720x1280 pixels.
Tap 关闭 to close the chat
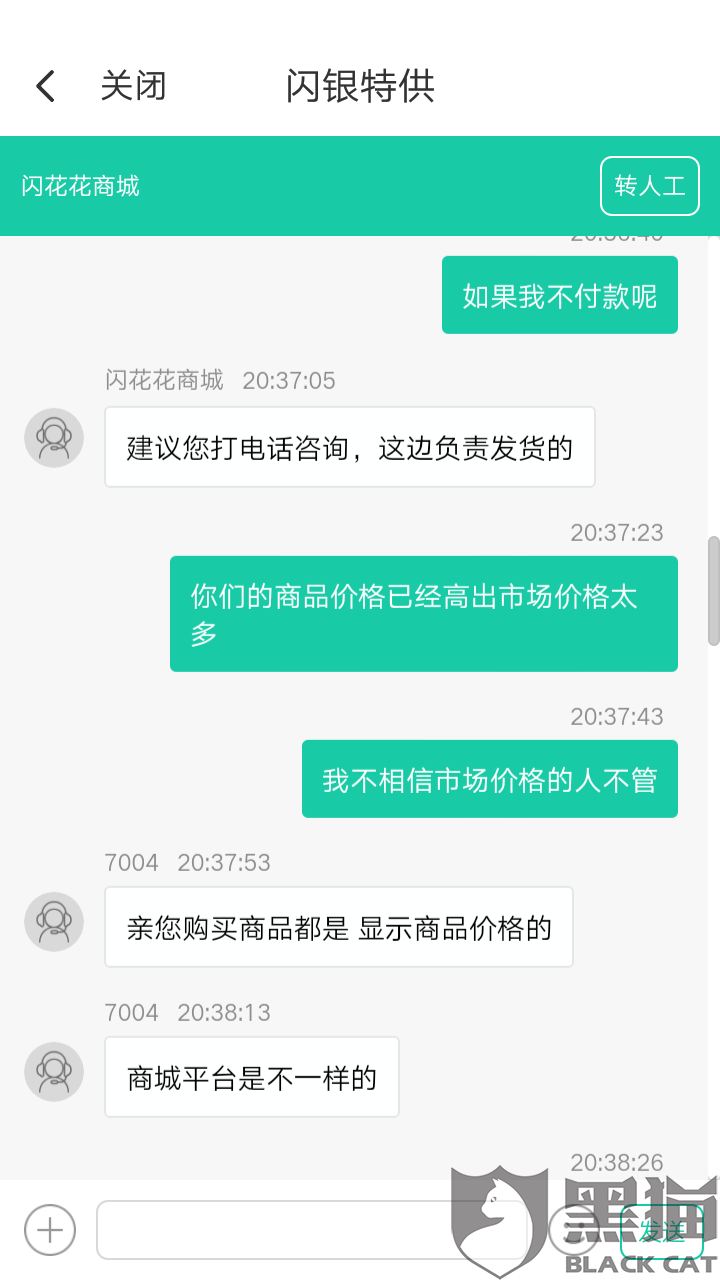point(133,86)
